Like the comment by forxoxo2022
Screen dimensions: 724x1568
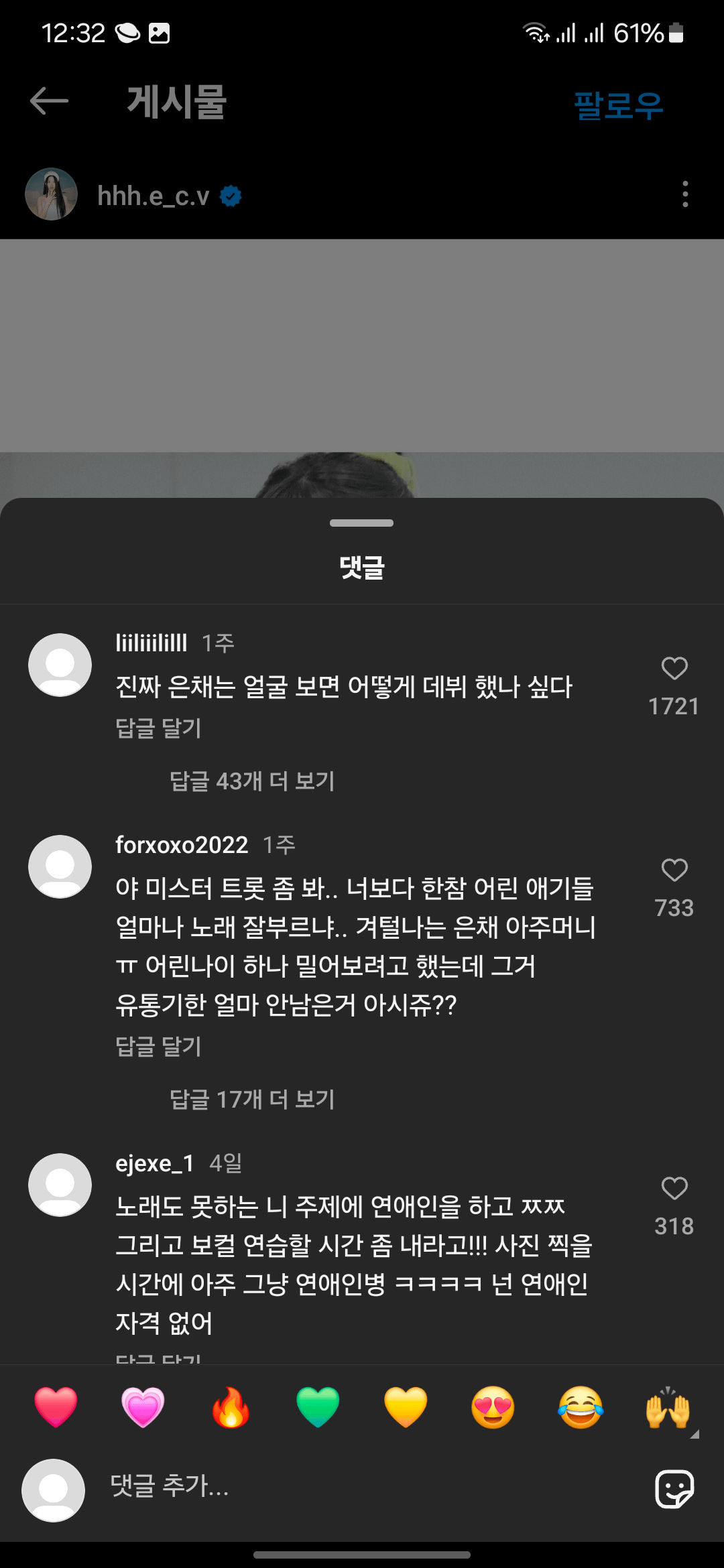tap(674, 870)
